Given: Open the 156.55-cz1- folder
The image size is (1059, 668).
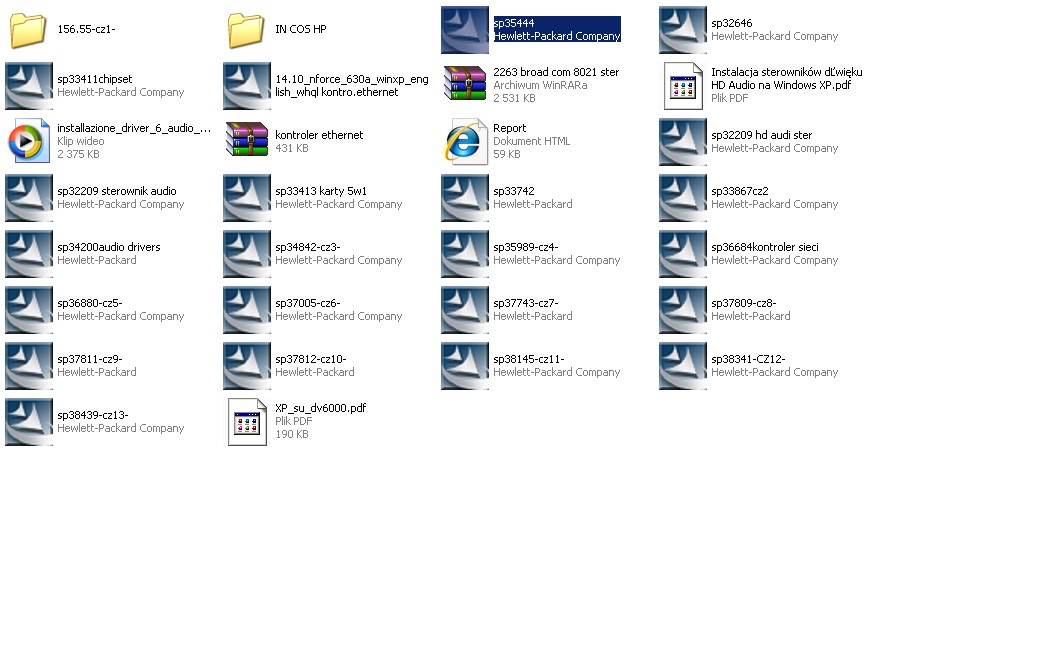Looking at the screenshot, I should tap(29, 30).
